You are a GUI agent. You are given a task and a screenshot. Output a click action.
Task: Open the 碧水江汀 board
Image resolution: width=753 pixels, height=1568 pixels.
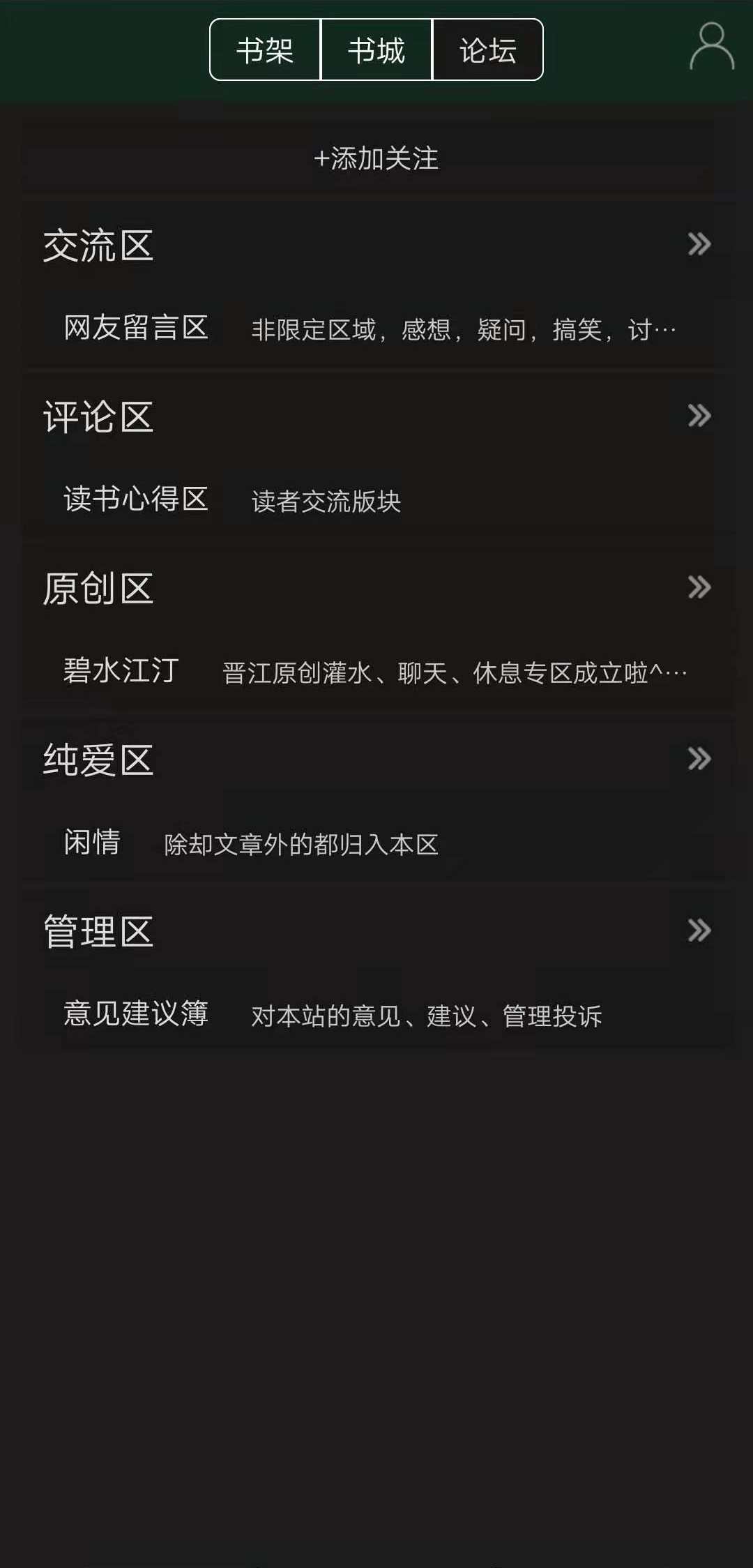click(x=121, y=671)
